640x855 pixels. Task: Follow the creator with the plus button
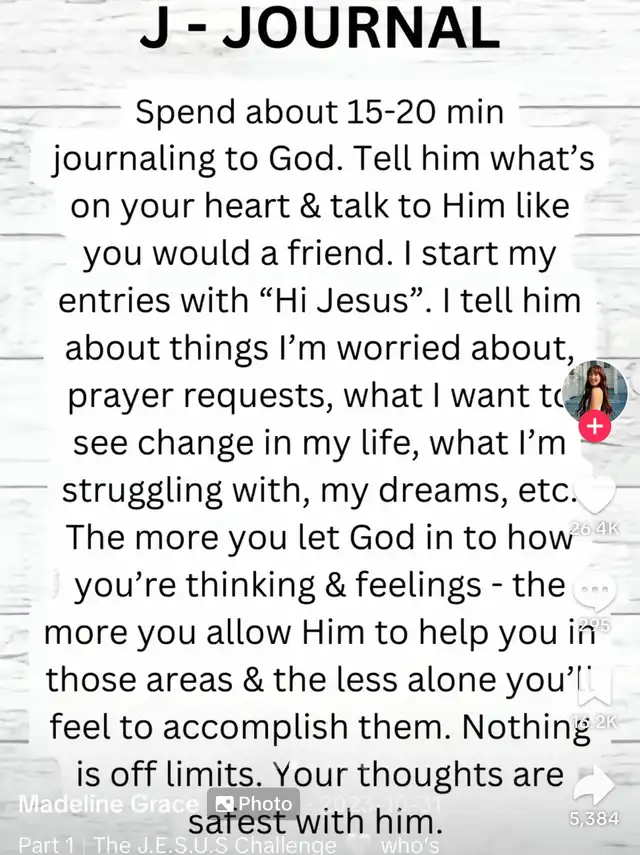coord(595,427)
